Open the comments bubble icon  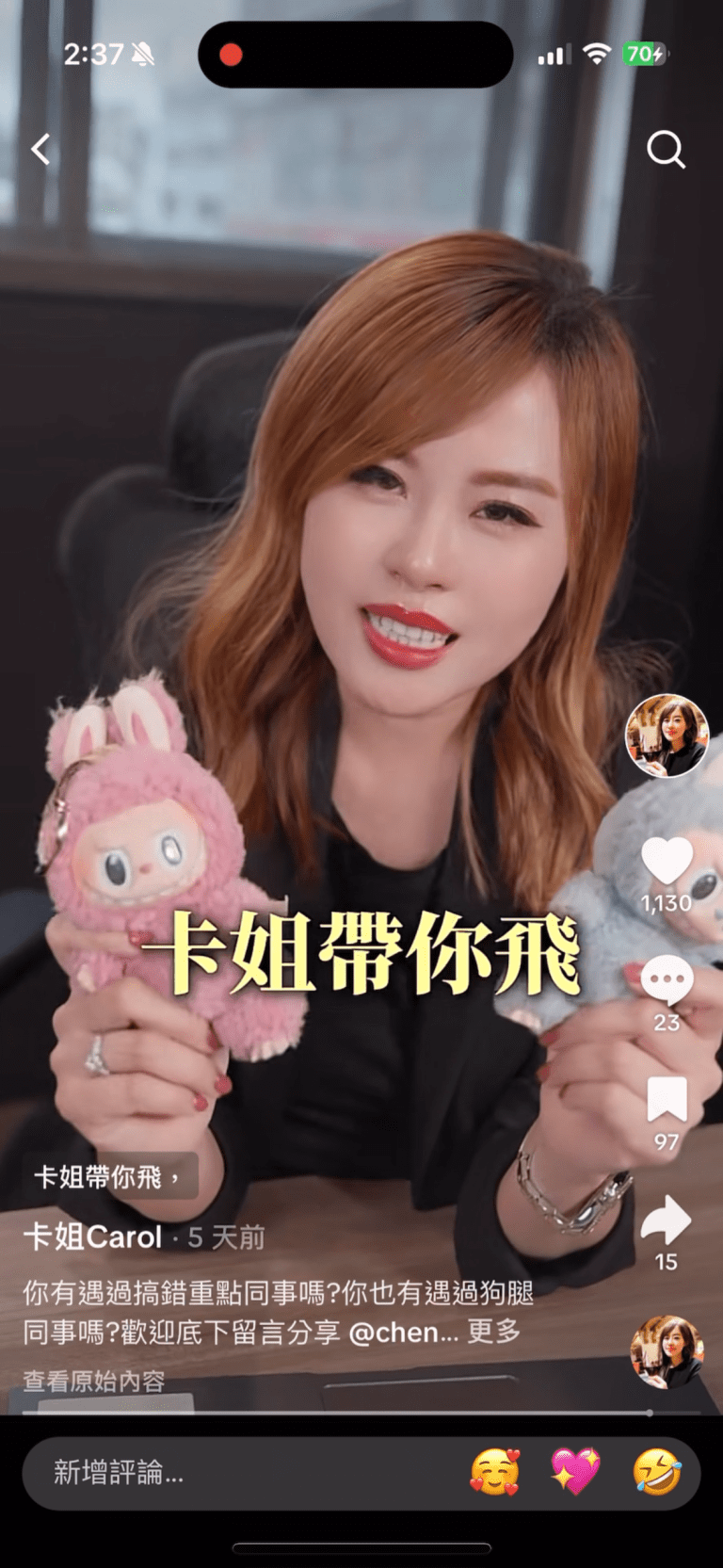[667, 981]
